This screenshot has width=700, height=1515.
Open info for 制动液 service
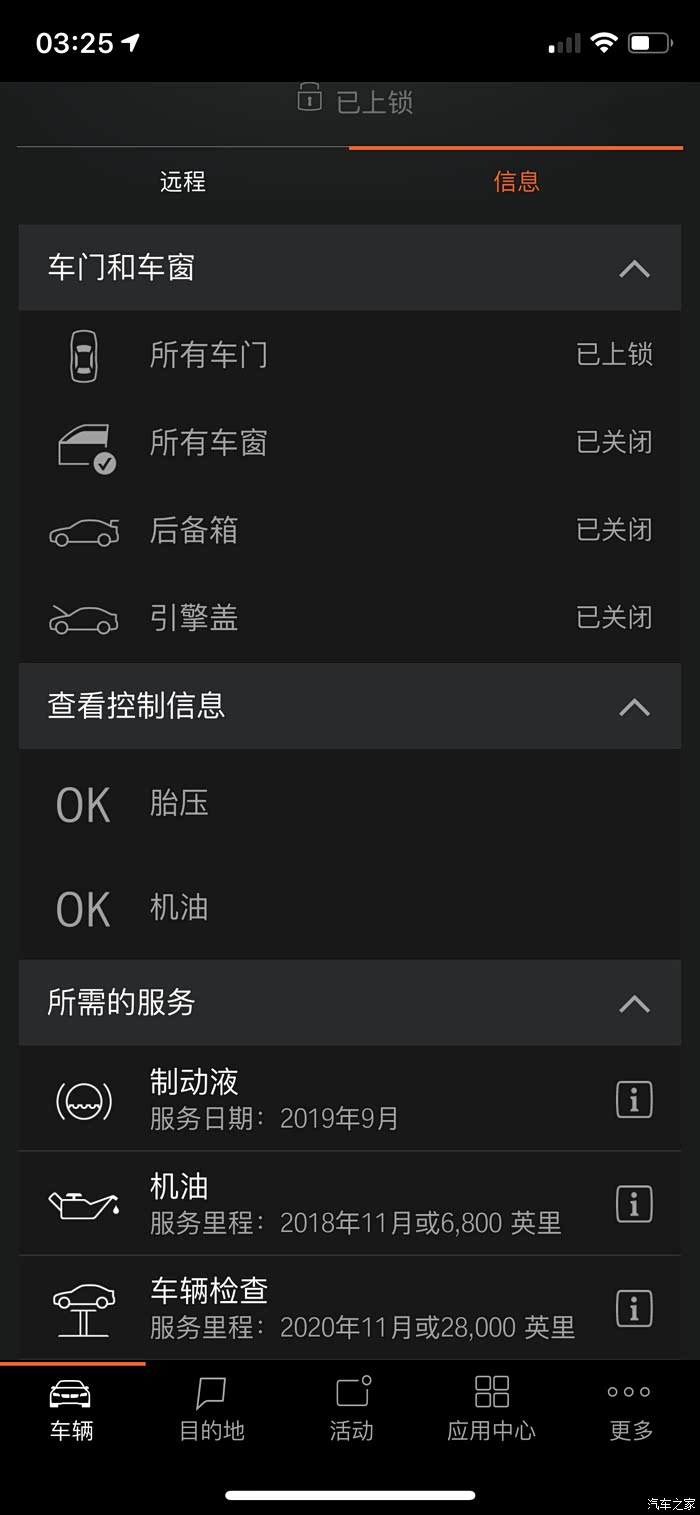pos(634,1100)
